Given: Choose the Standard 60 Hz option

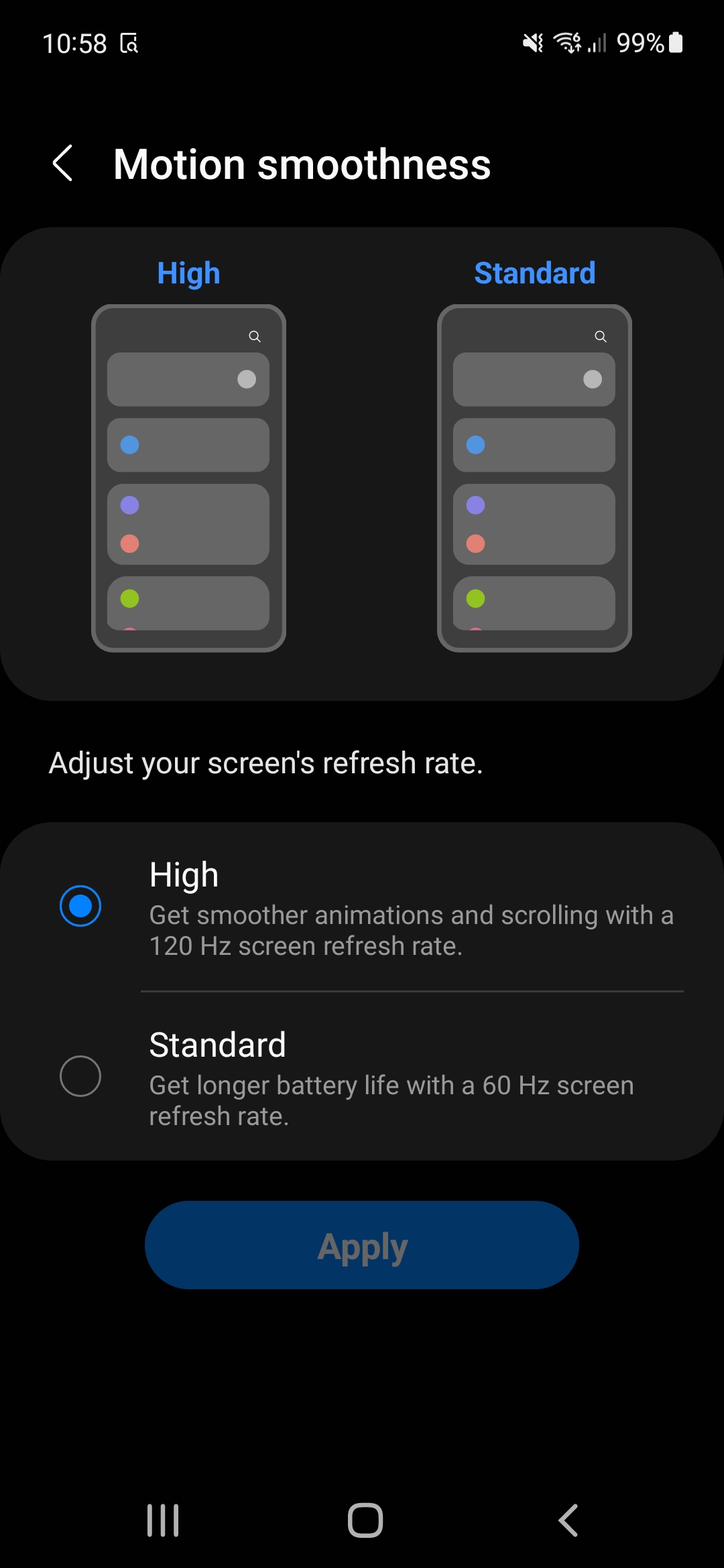Looking at the screenshot, I should pyautogui.click(x=362, y=1076).
